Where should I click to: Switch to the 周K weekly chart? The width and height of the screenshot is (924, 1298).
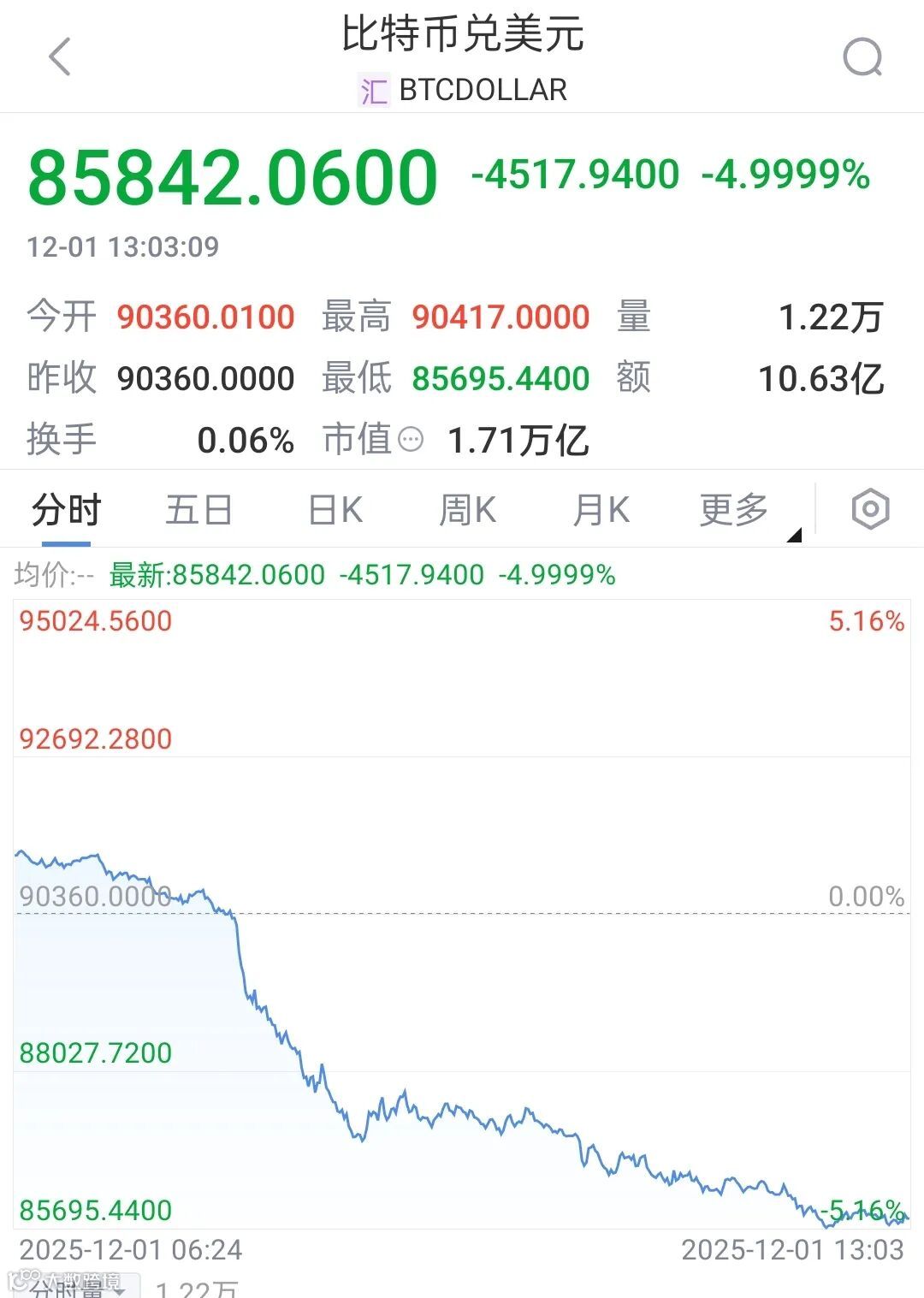(x=467, y=508)
